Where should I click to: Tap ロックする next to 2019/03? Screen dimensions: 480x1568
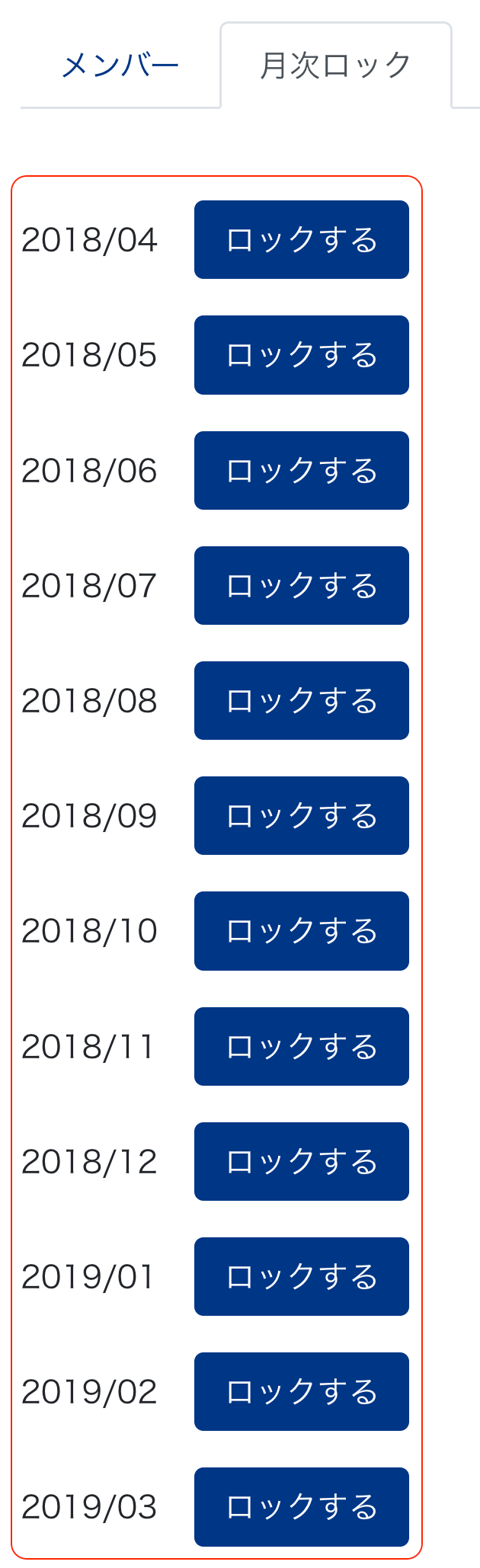tap(301, 1506)
